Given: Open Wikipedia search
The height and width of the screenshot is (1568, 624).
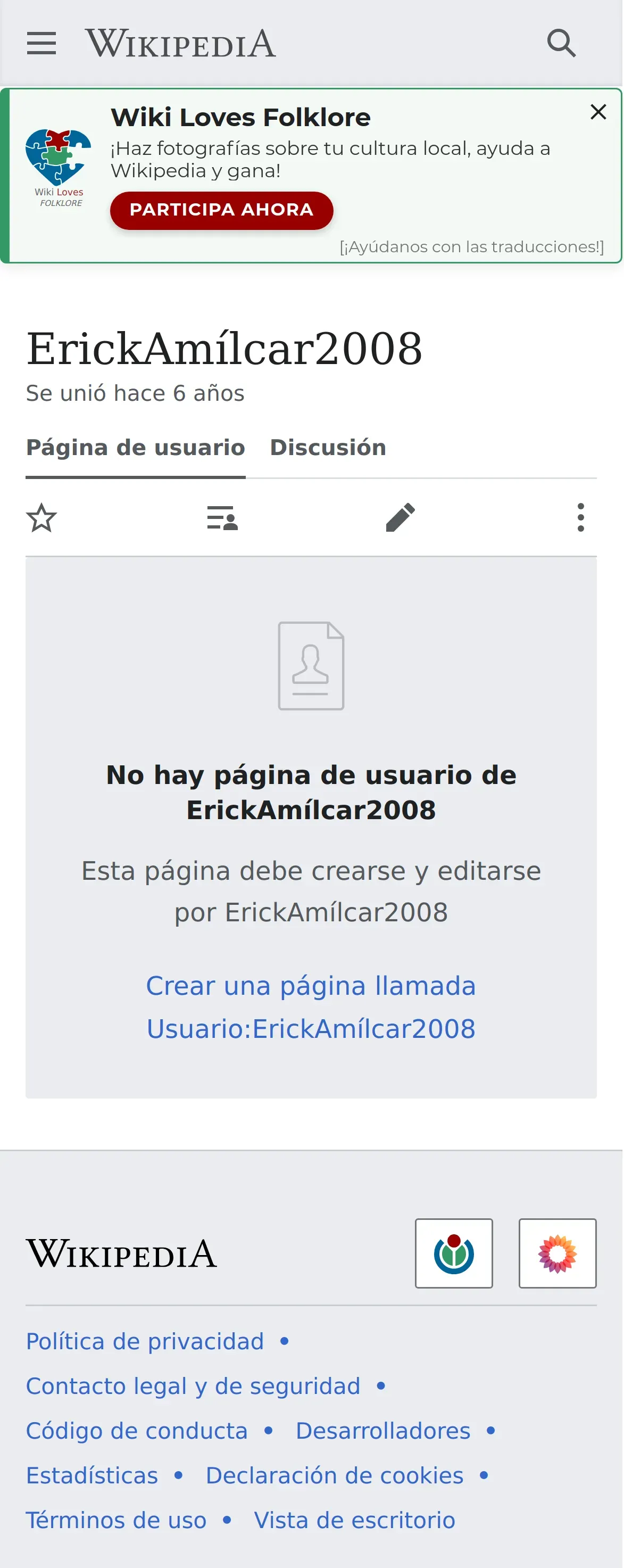Looking at the screenshot, I should pos(561,43).
